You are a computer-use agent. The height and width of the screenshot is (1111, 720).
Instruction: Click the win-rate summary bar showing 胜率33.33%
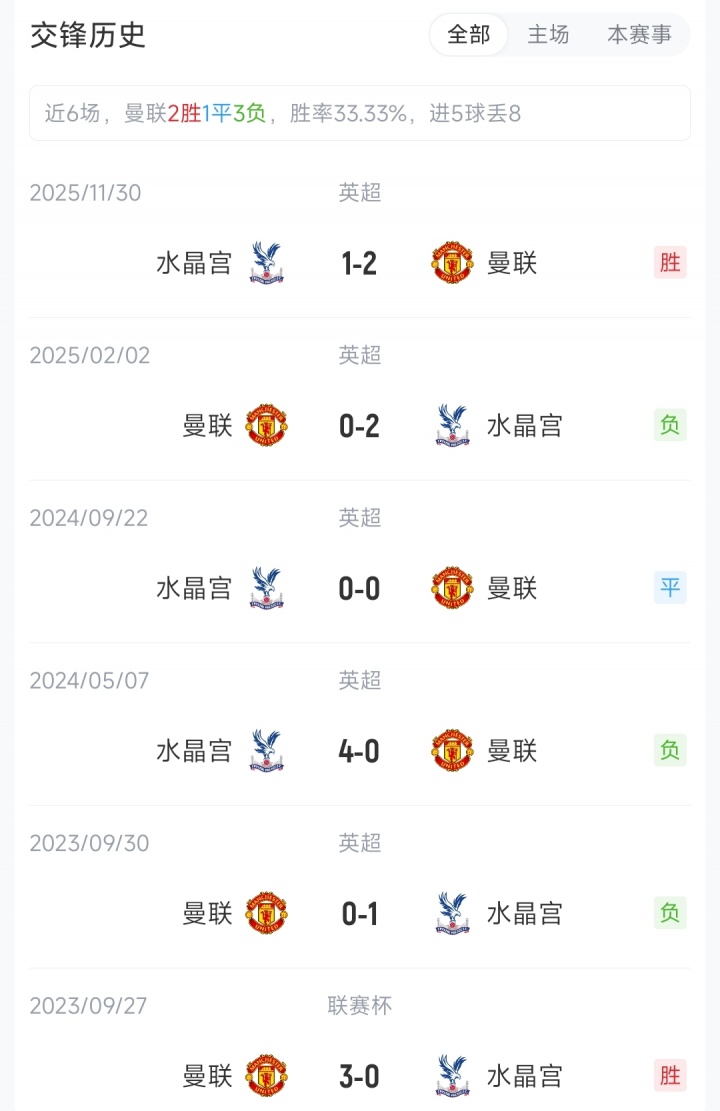[360, 112]
